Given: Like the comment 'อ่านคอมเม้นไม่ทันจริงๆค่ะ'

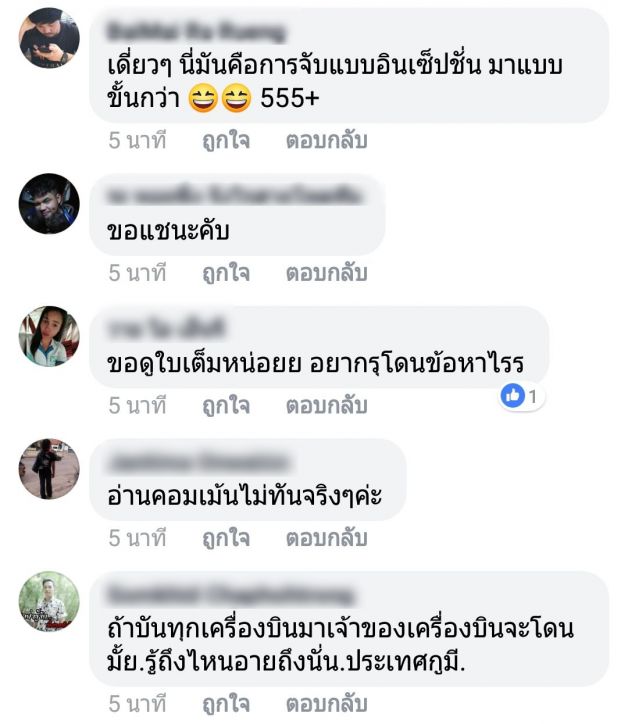Looking at the screenshot, I should tap(225, 539).
